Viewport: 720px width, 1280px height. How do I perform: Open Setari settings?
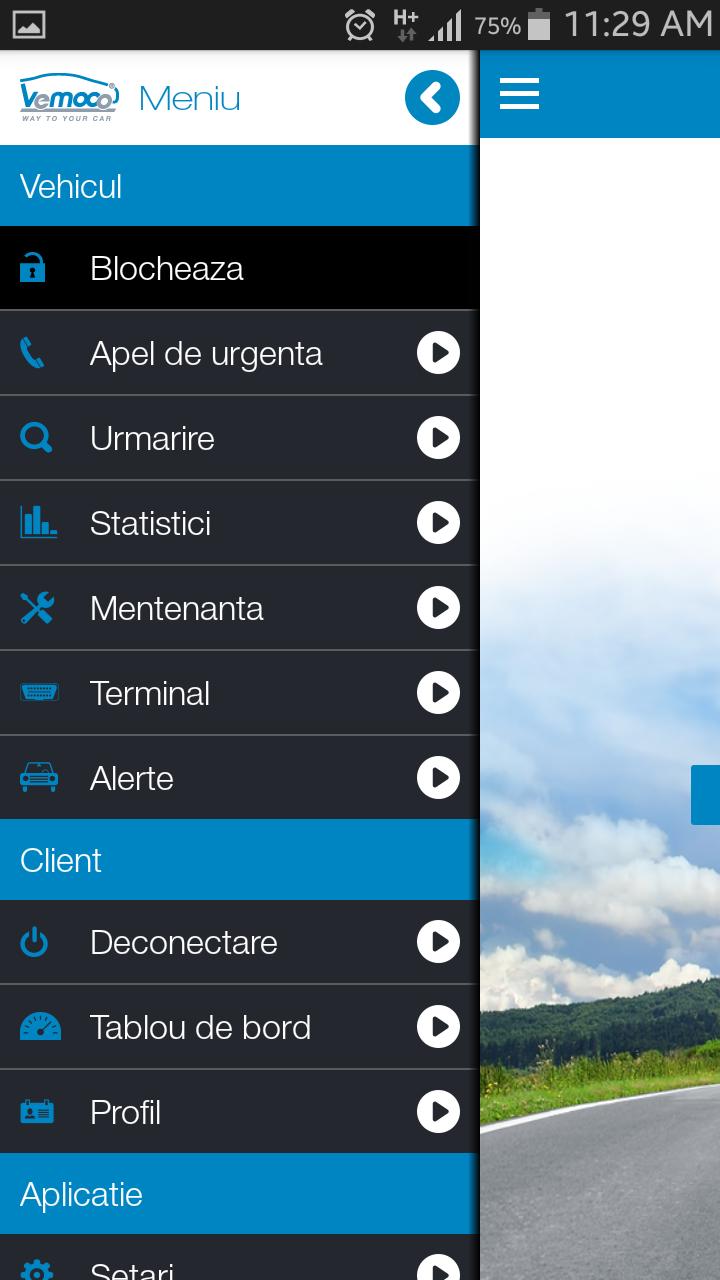(x=239, y=1260)
